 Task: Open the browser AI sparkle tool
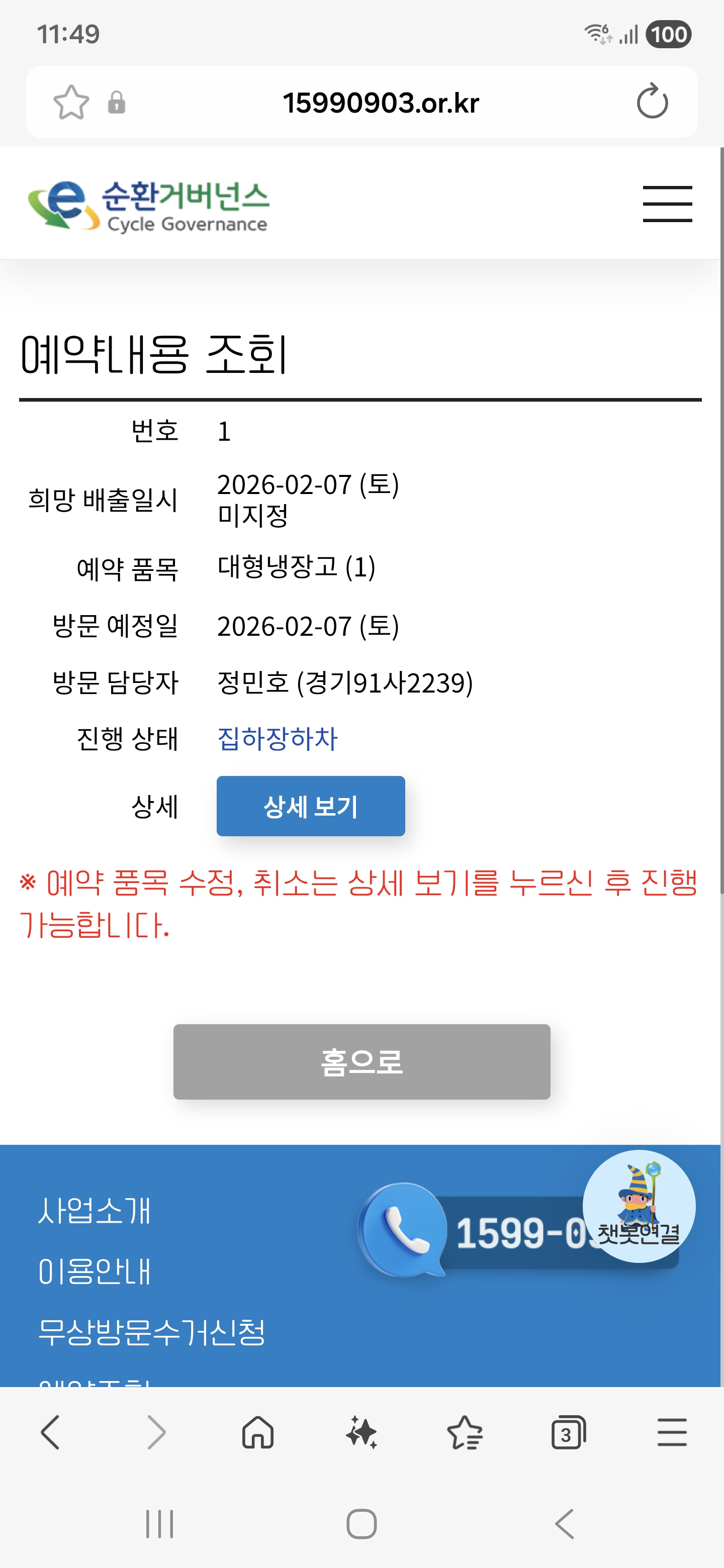click(361, 1432)
